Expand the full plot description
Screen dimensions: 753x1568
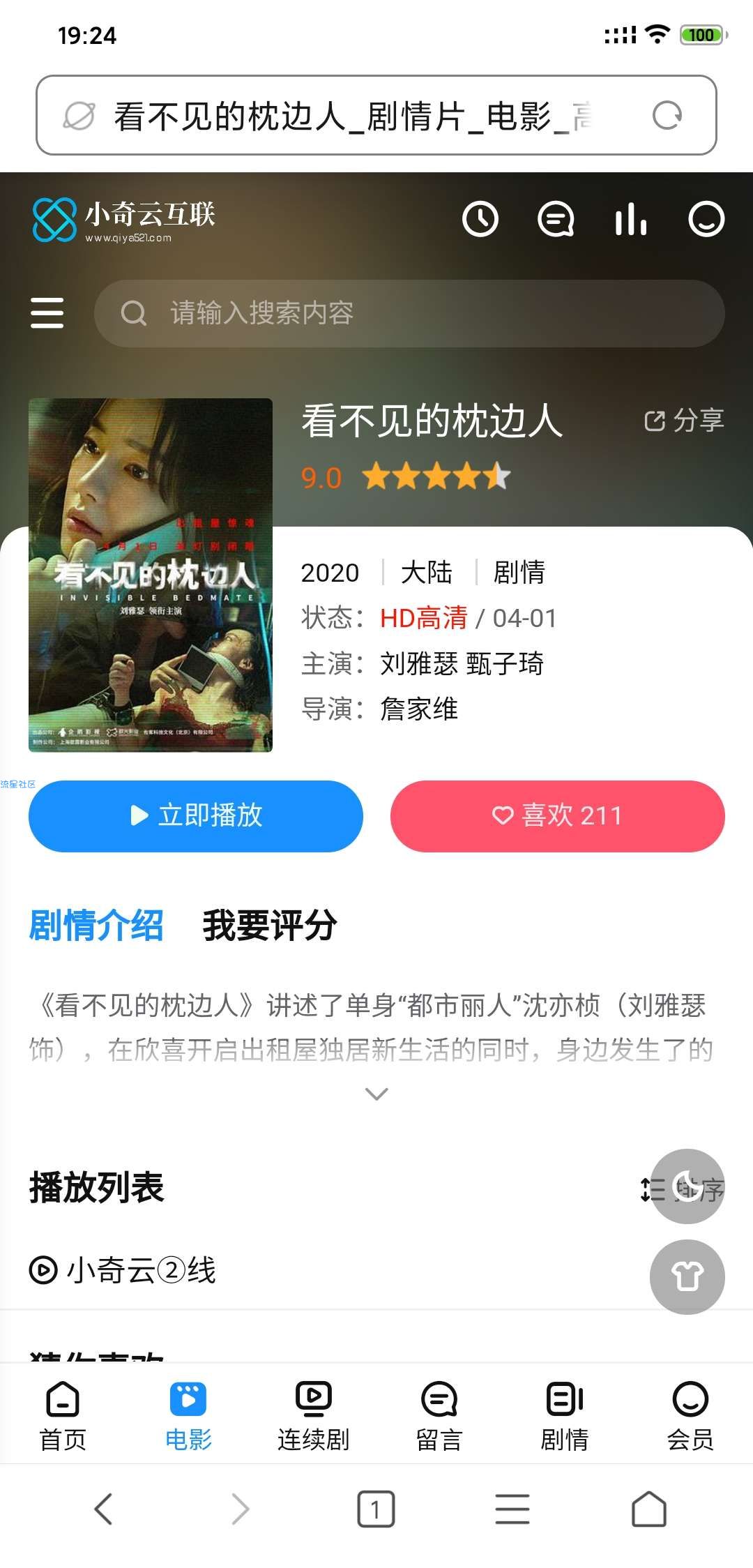(376, 1094)
